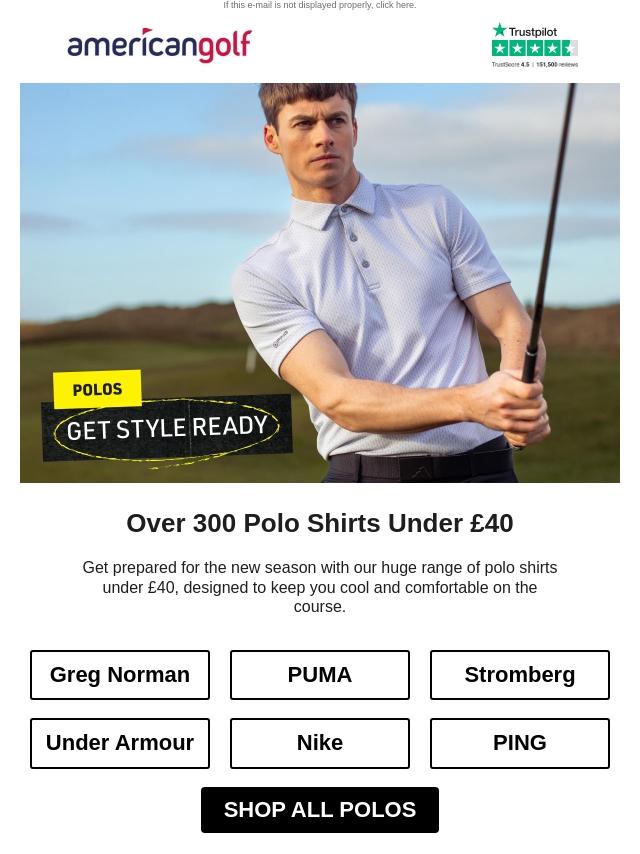This screenshot has height=854, width=640.
Task: Select the Greg Norman brand button
Action: point(120,675)
